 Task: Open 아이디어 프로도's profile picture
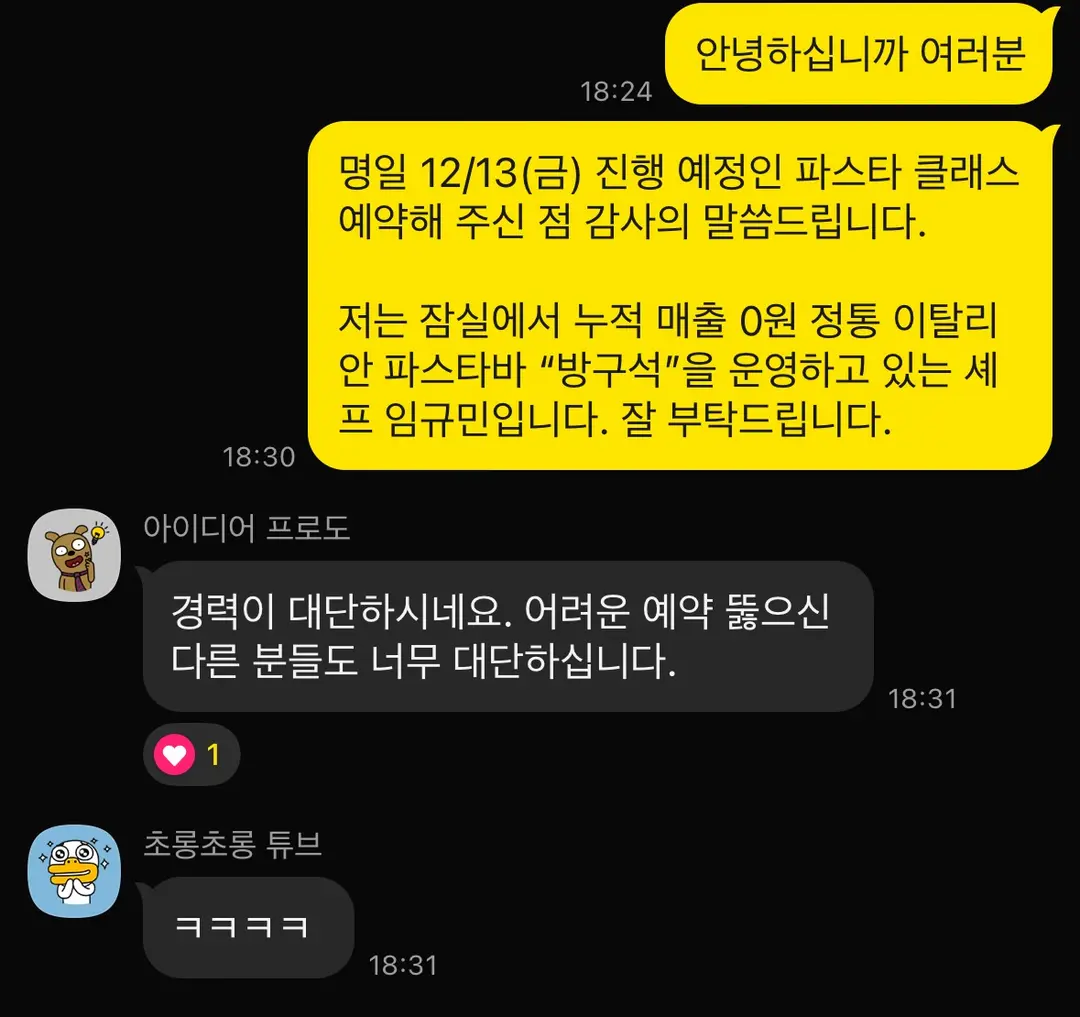pos(74,554)
